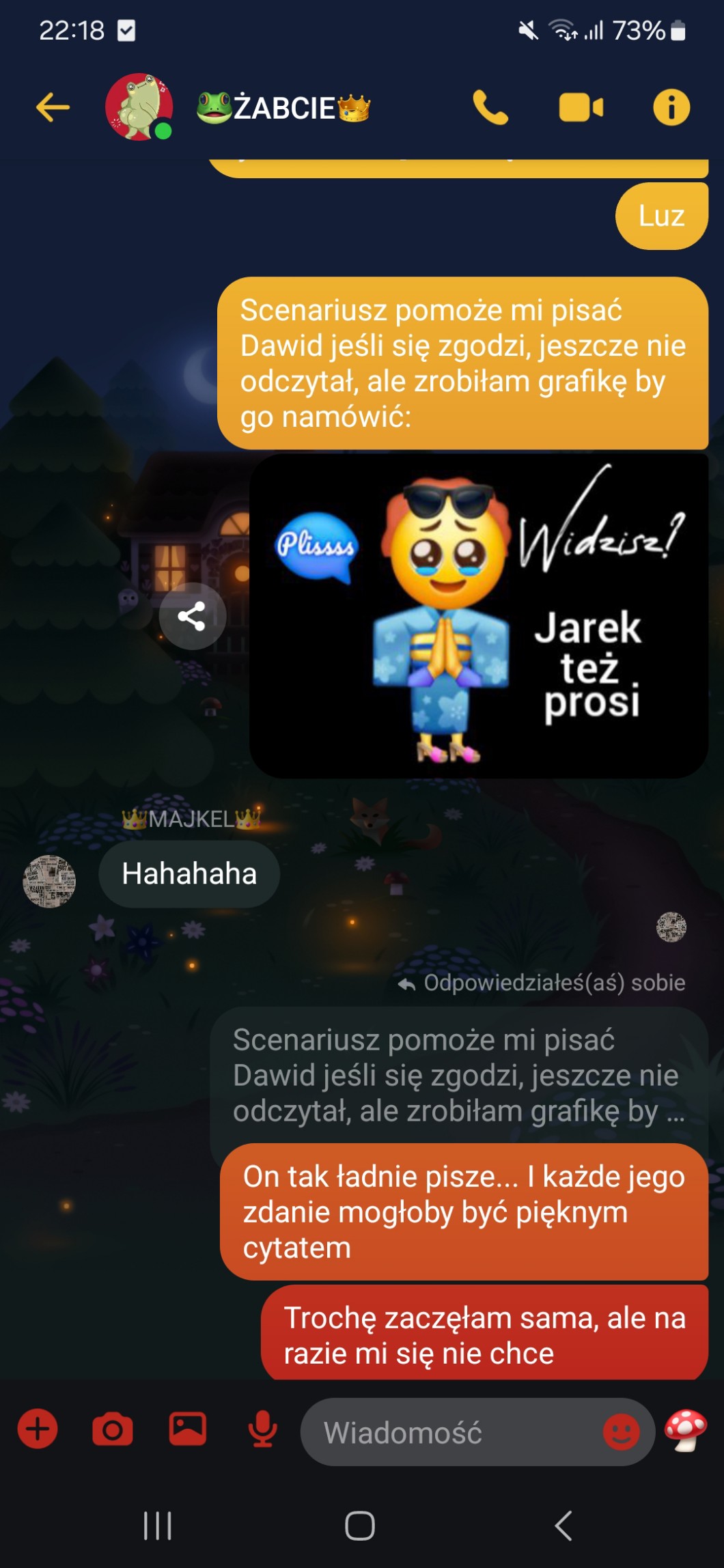This screenshot has height=1568, width=724.
Task: Open the emoji picker in message field
Action: pos(621,1432)
